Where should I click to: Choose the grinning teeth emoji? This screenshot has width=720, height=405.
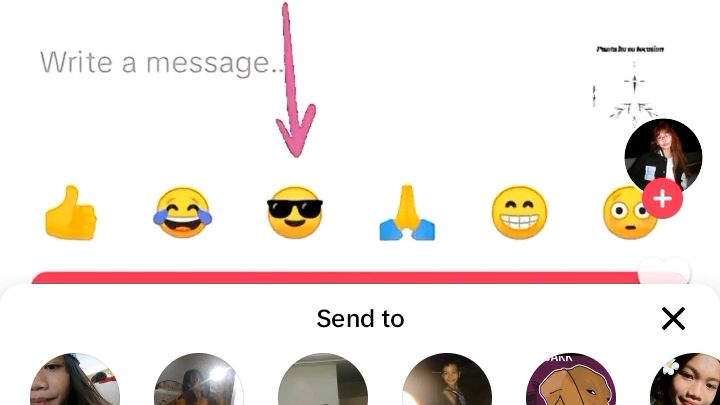tap(519, 213)
